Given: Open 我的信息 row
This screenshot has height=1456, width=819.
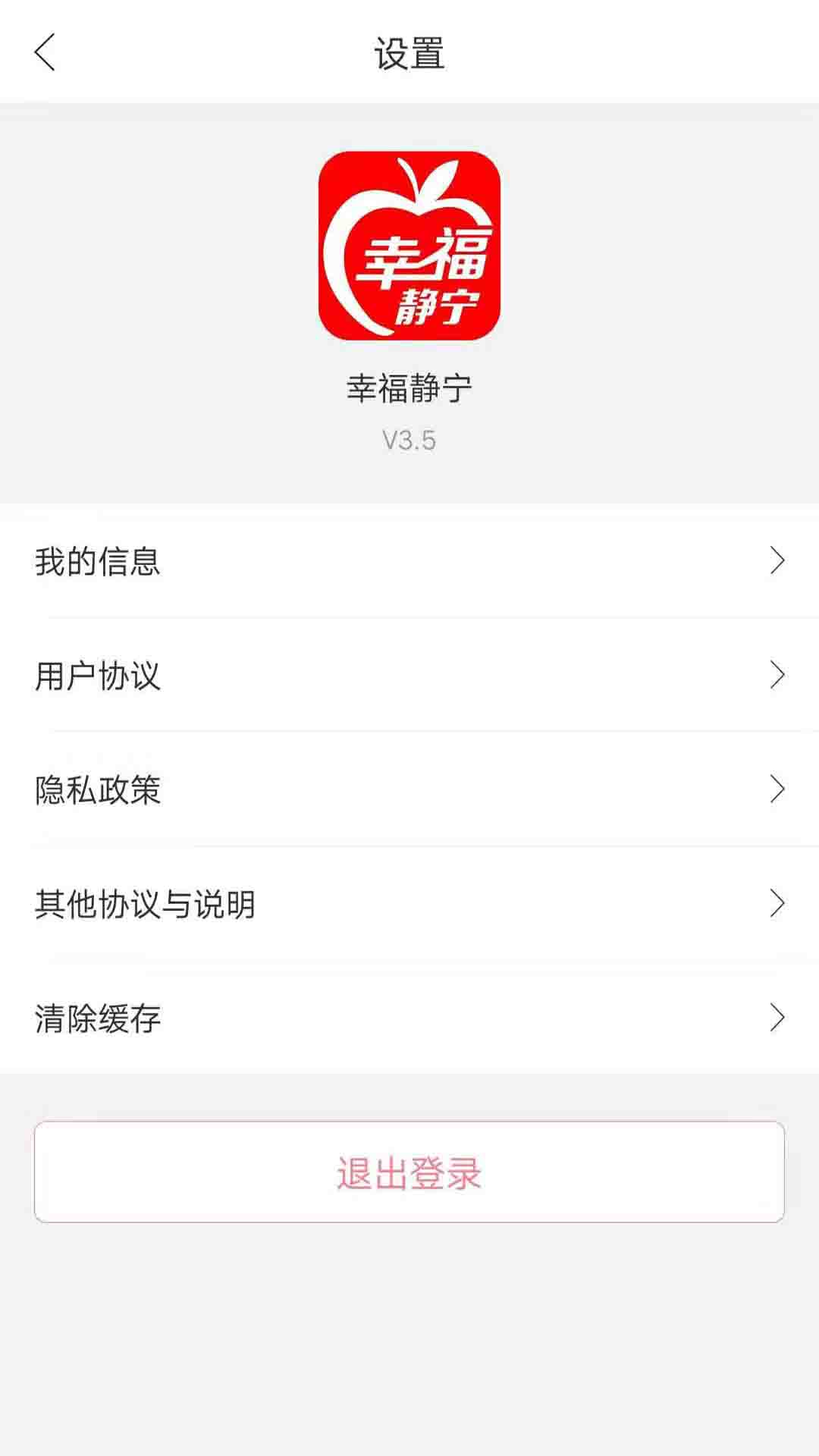Looking at the screenshot, I should [409, 561].
